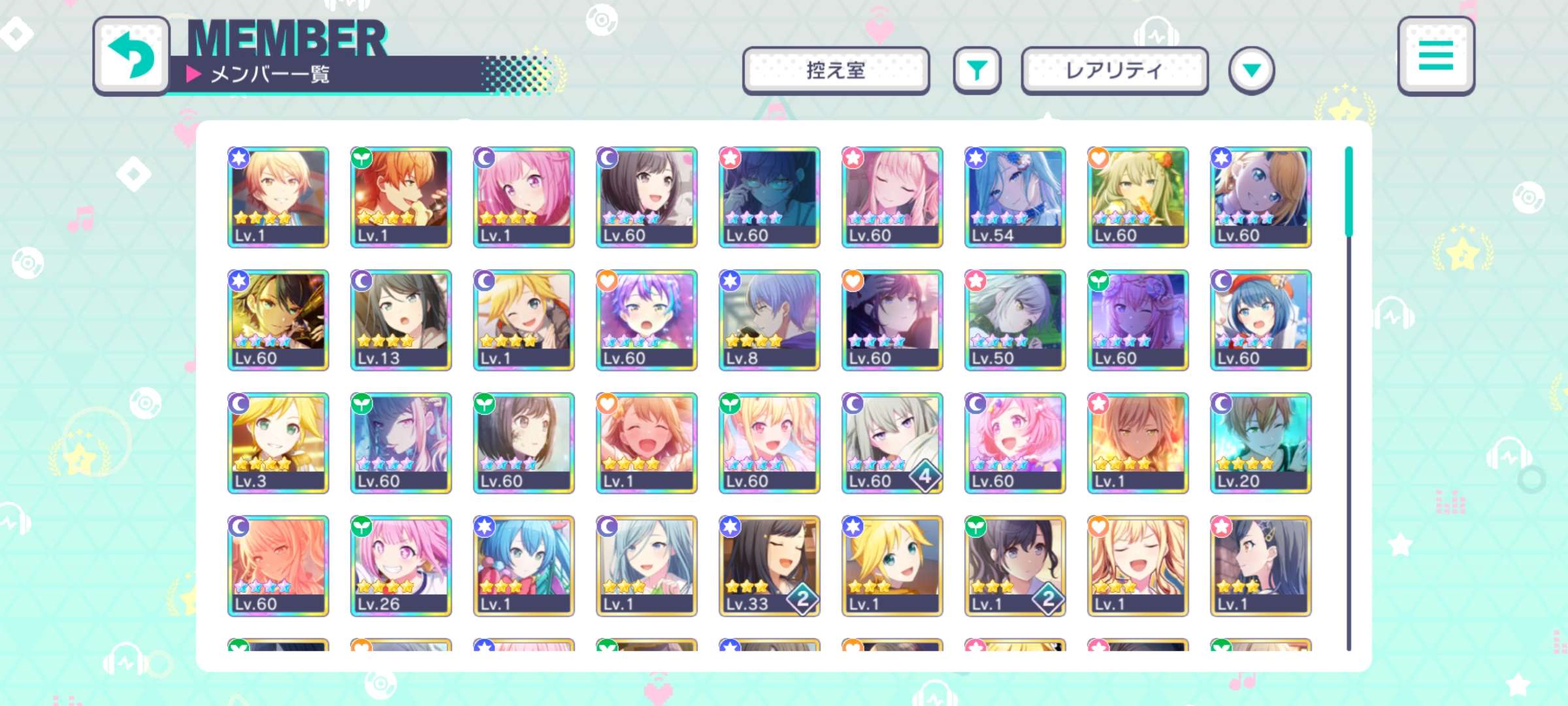Viewport: 1568px width, 706px height.
Task: View the Lv.33 black-haired member card
Action: click(769, 565)
